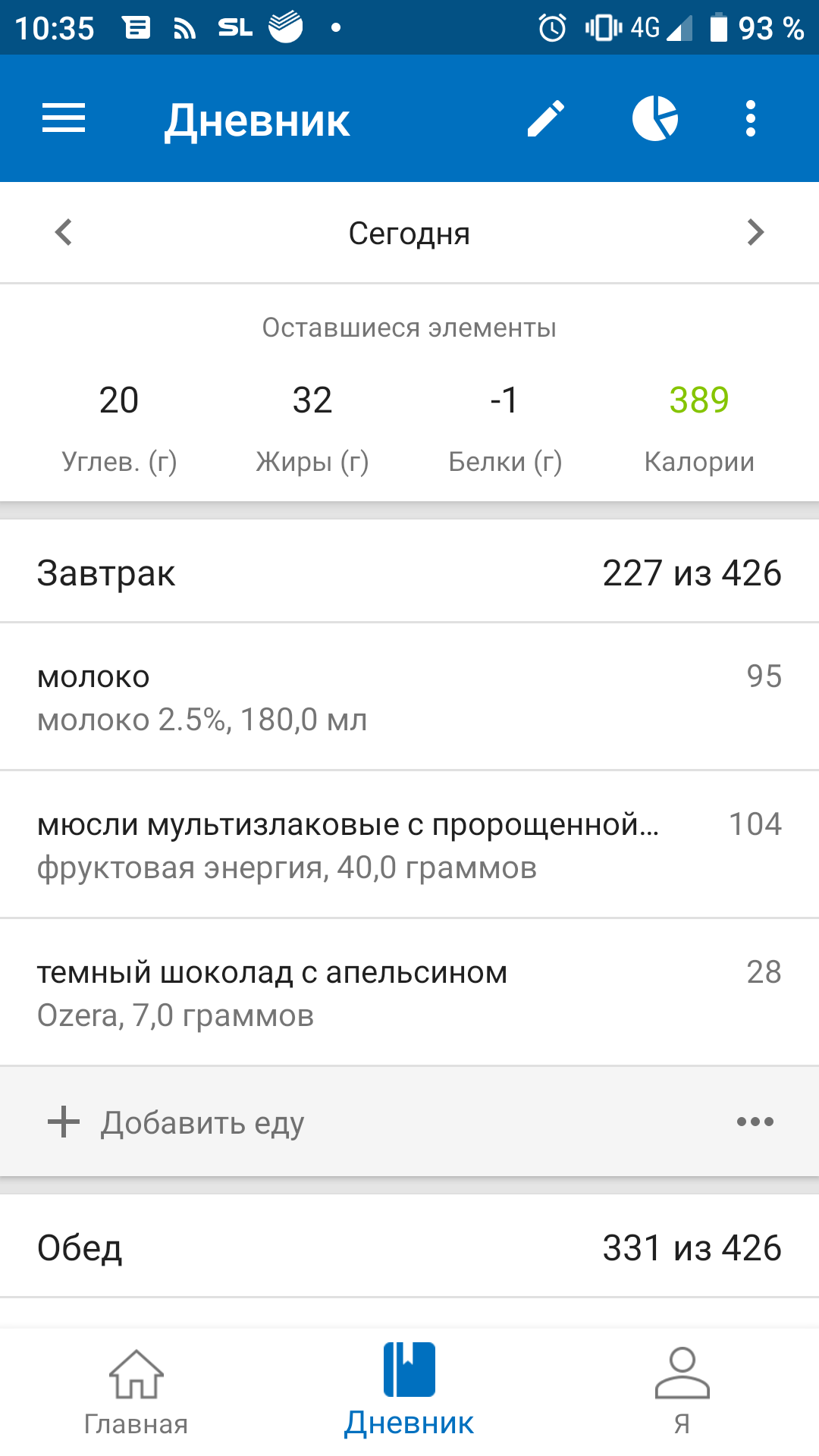Open the молоко 2.5% entry

point(409,697)
